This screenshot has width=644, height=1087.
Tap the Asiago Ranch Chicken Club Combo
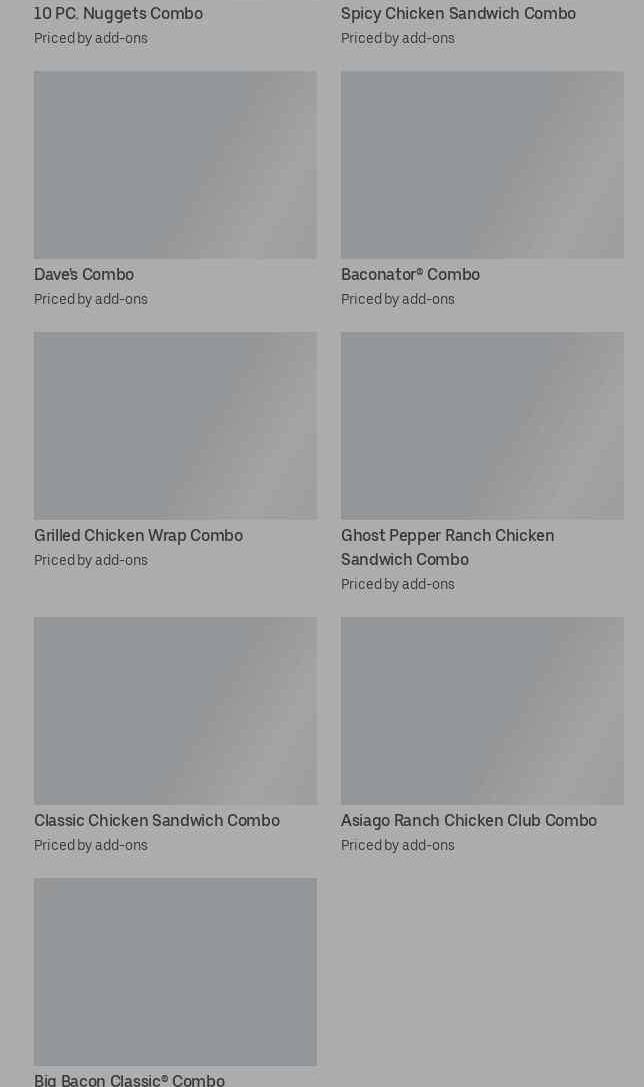[x=482, y=735]
